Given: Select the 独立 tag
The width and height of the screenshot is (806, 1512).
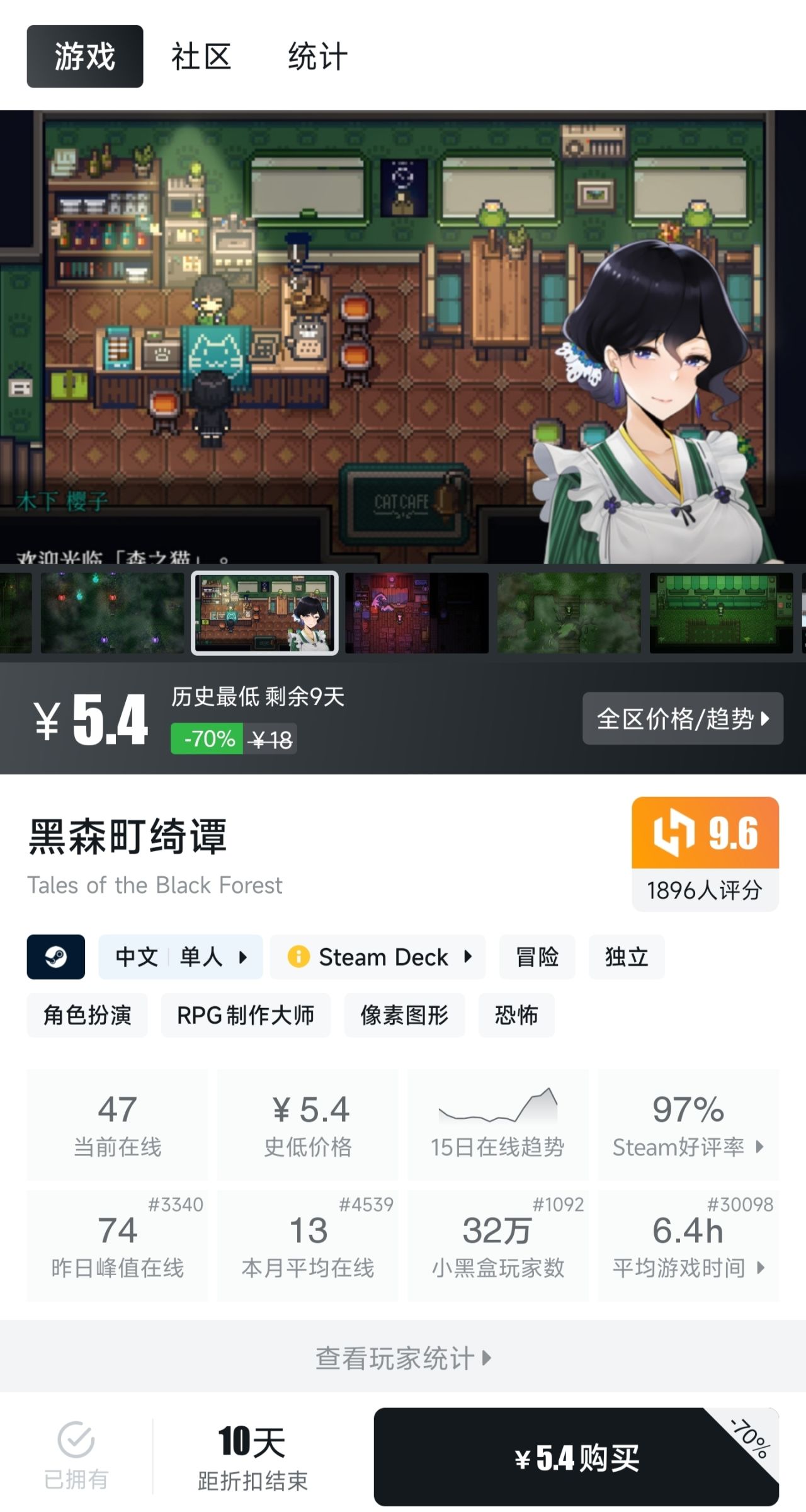Looking at the screenshot, I should pos(626,957).
